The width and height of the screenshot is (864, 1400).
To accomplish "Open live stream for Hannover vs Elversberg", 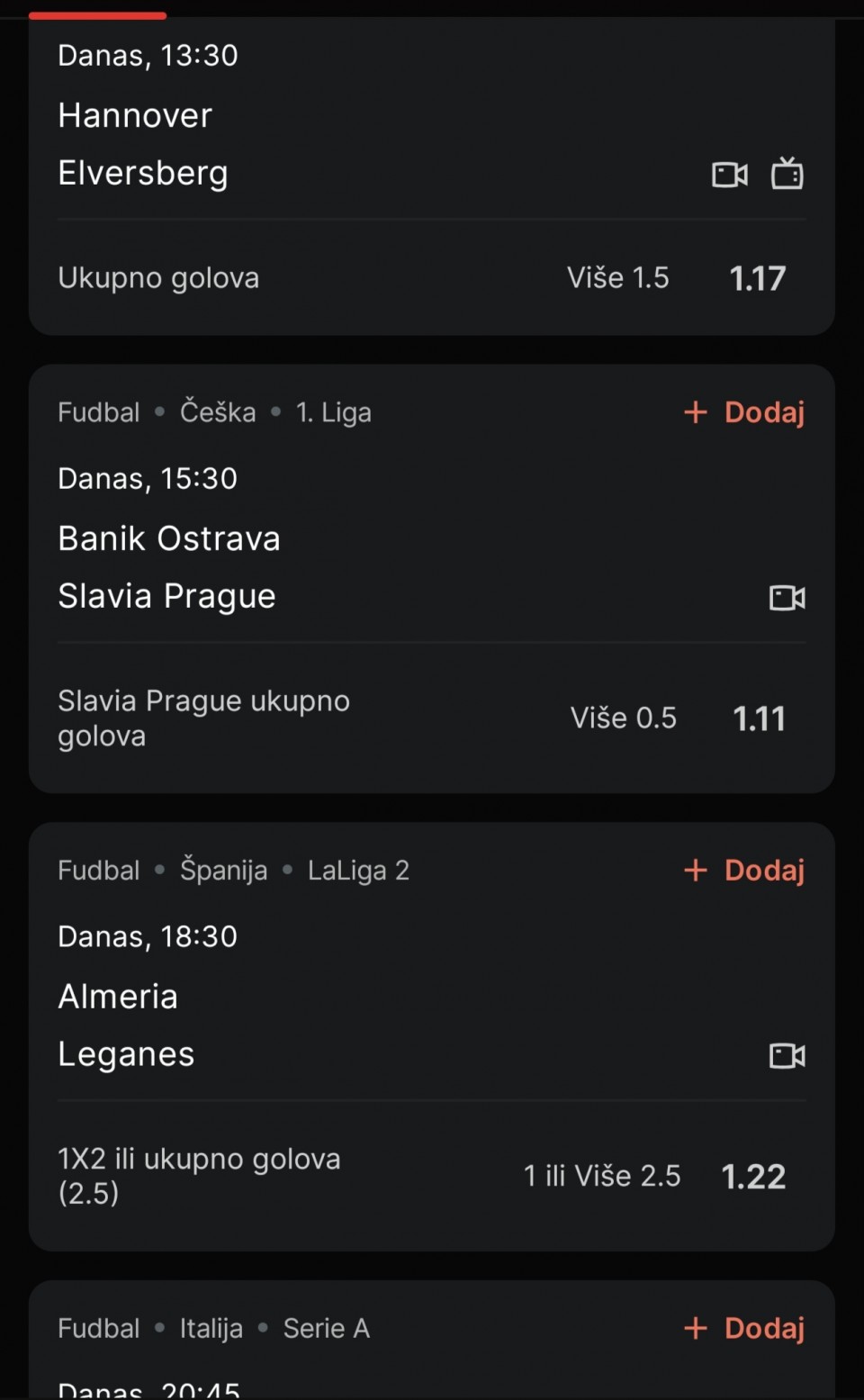I will coord(729,174).
